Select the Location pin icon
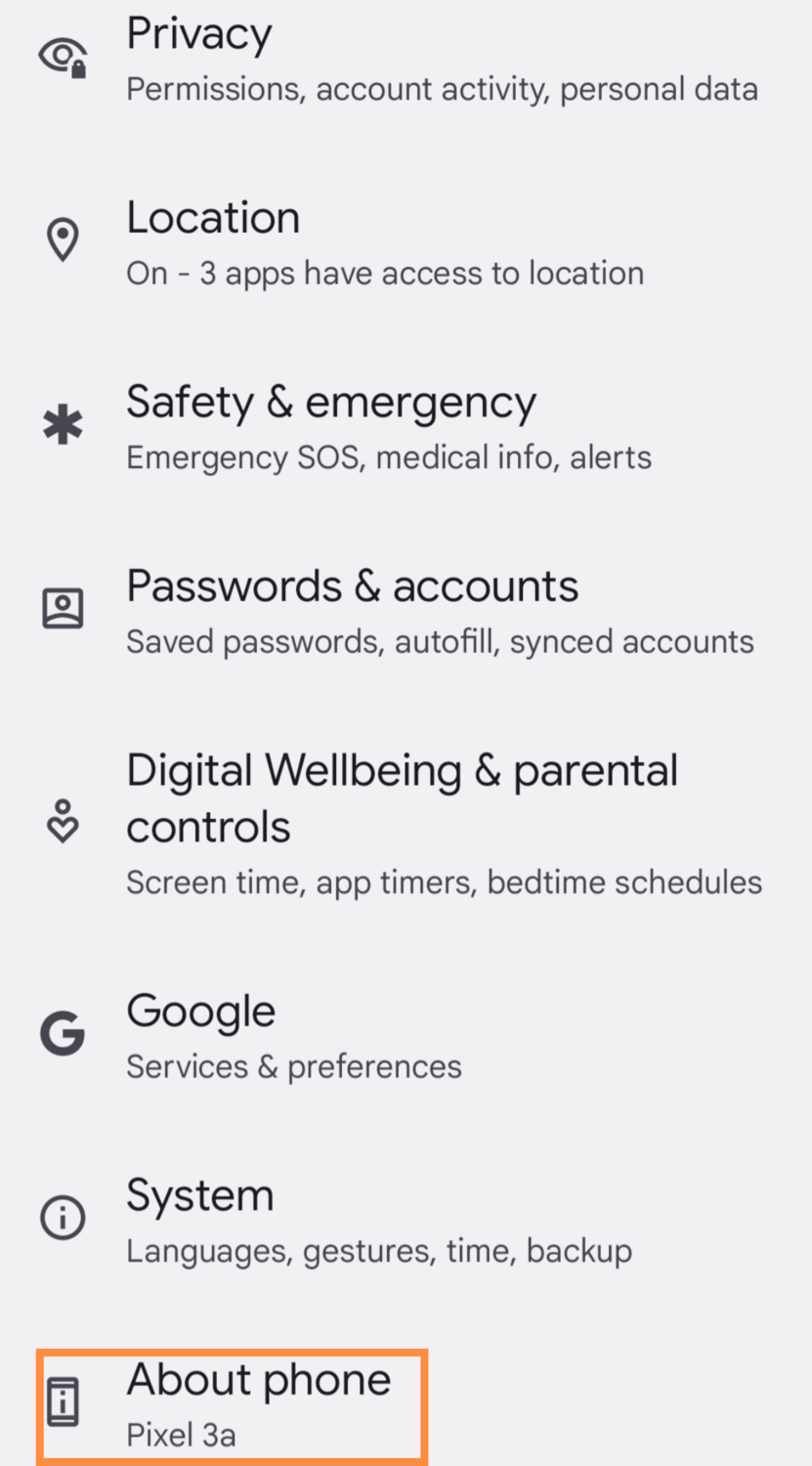The width and height of the screenshot is (812, 1466). coord(62,238)
